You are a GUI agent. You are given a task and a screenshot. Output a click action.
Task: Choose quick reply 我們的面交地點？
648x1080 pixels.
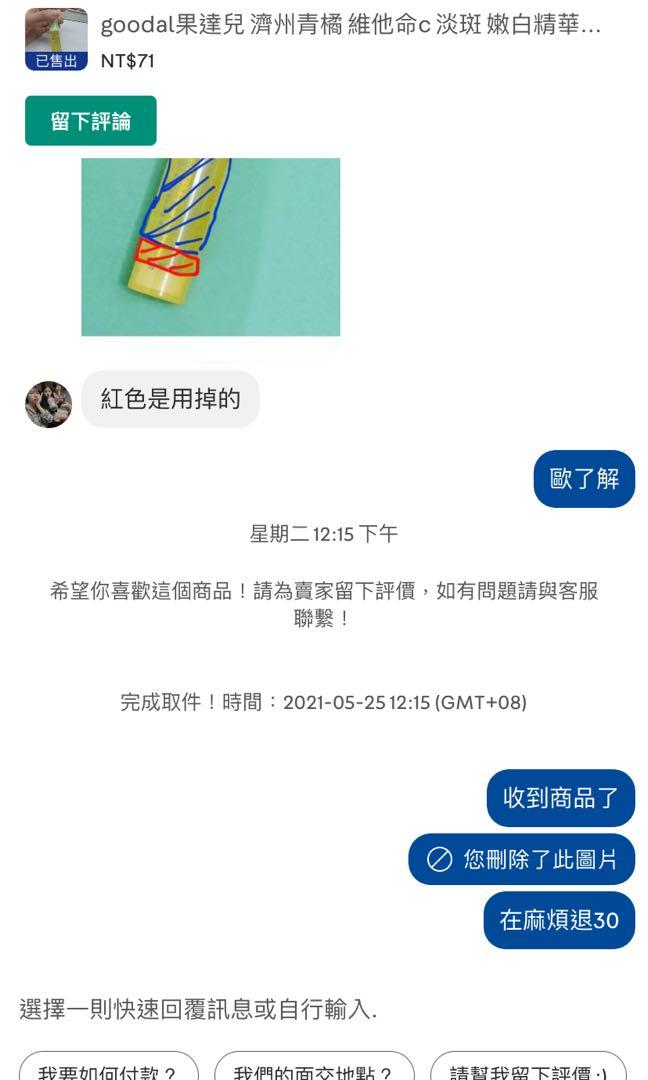314,1066
